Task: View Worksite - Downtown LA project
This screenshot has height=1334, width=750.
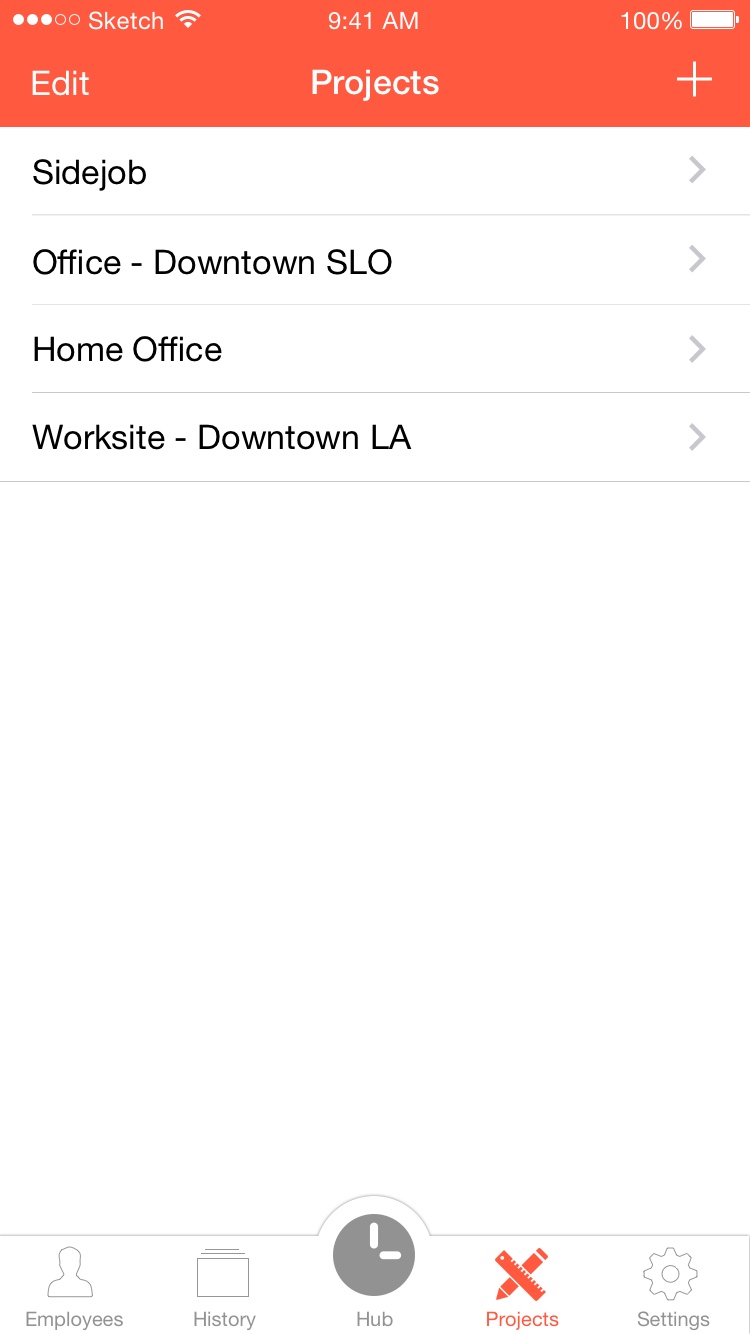Action: [375, 437]
